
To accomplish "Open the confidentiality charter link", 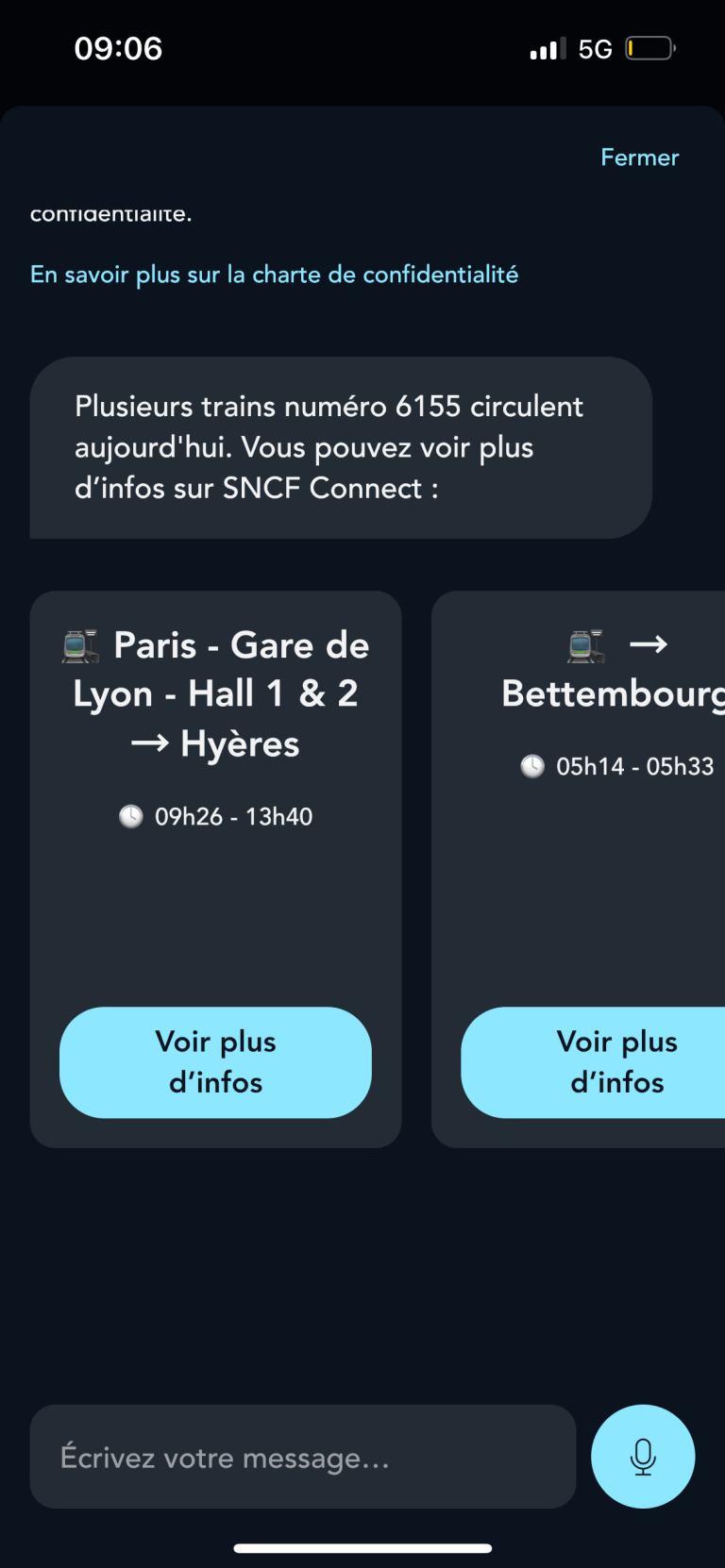I will pos(274,274).
